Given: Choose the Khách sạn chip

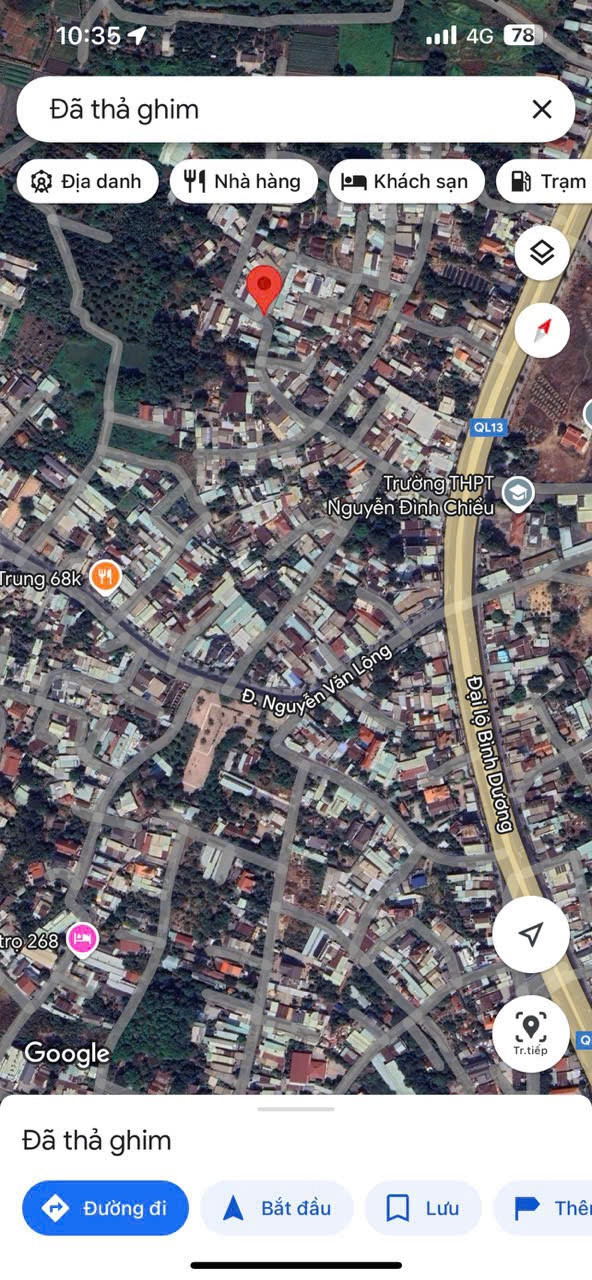Looking at the screenshot, I should point(406,182).
